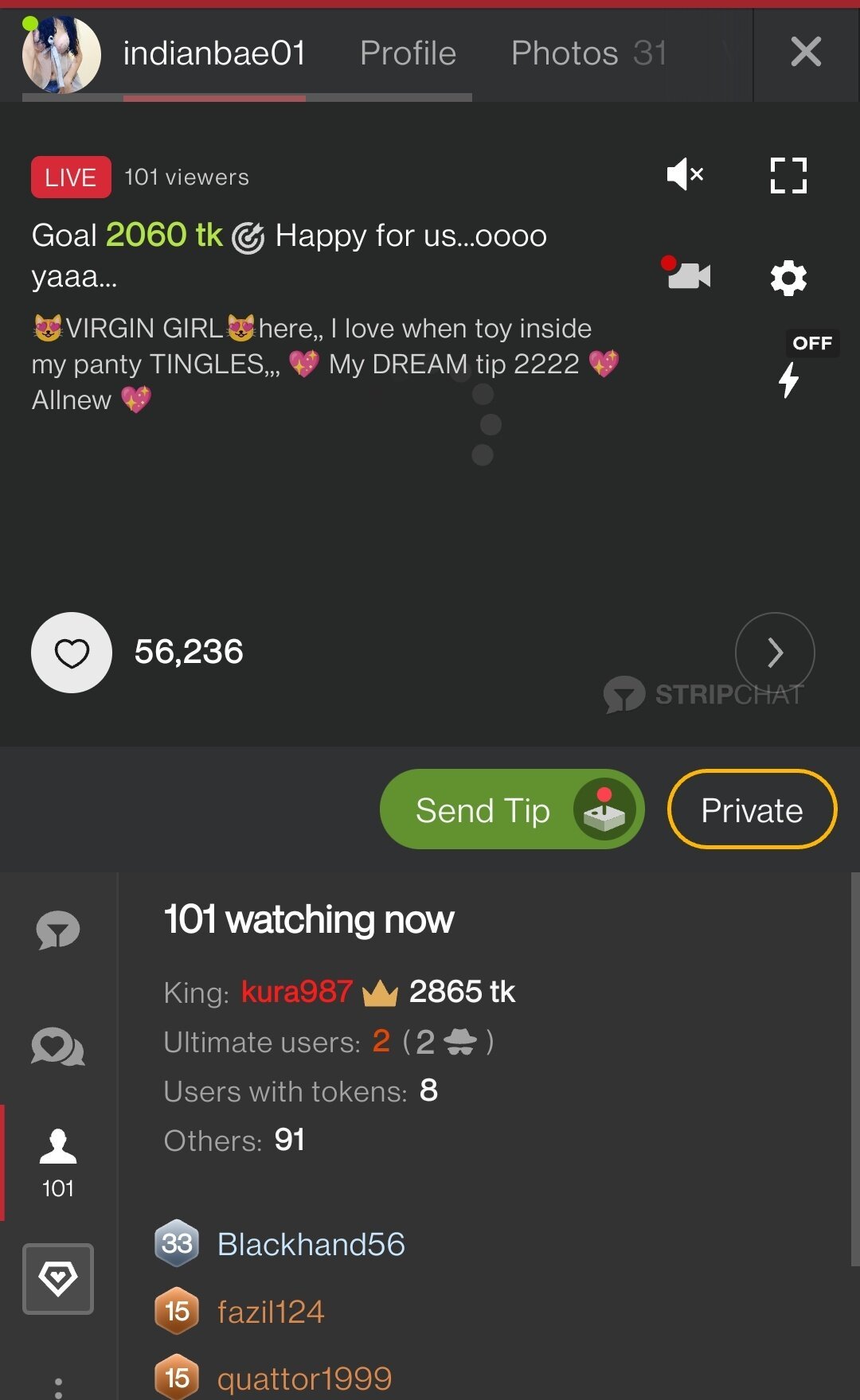Open the player settings gear
This screenshot has height=1400, width=860.
pos(788,278)
